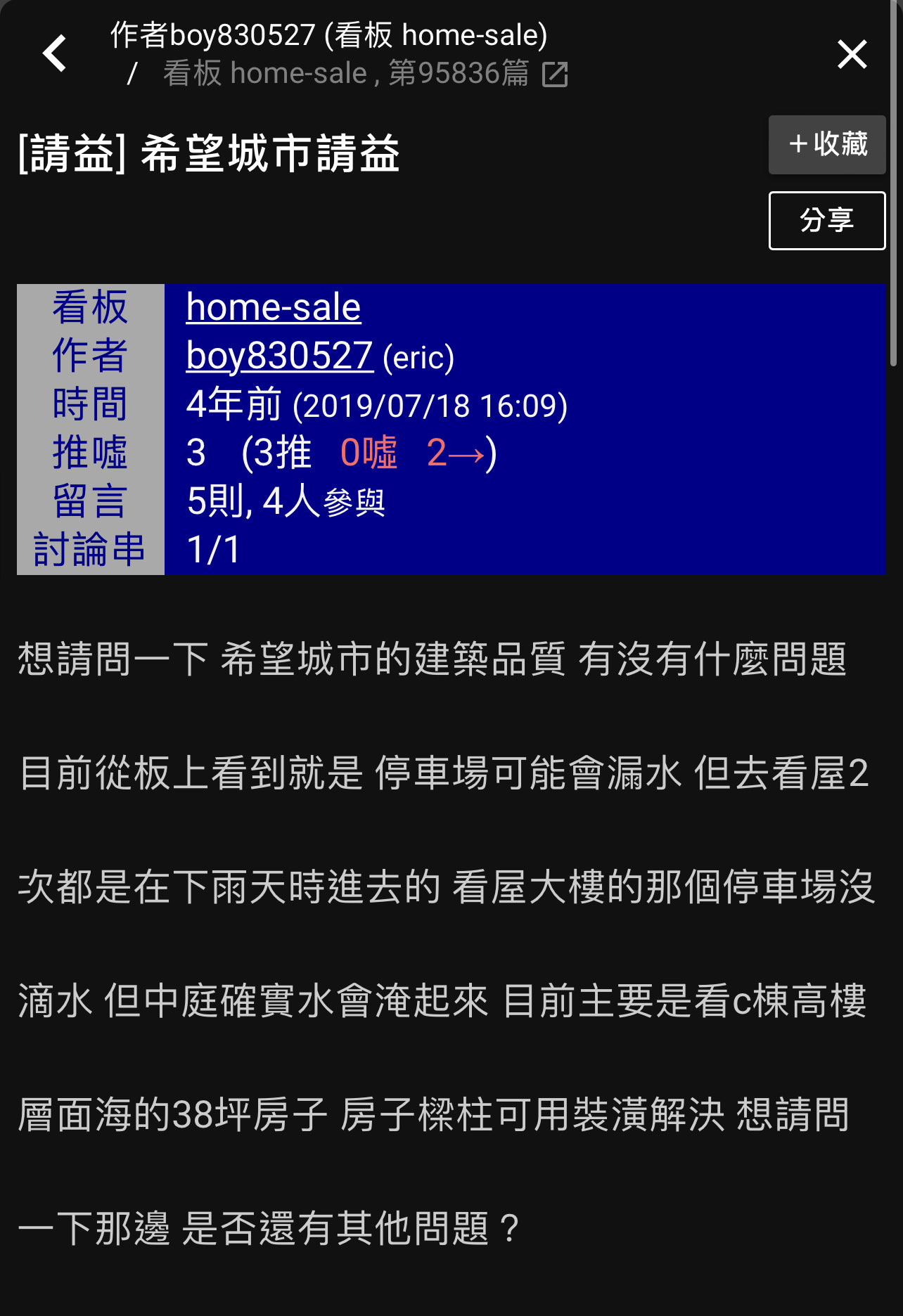Close this post with the X
This screenshot has height=1316, width=903.
[x=852, y=54]
